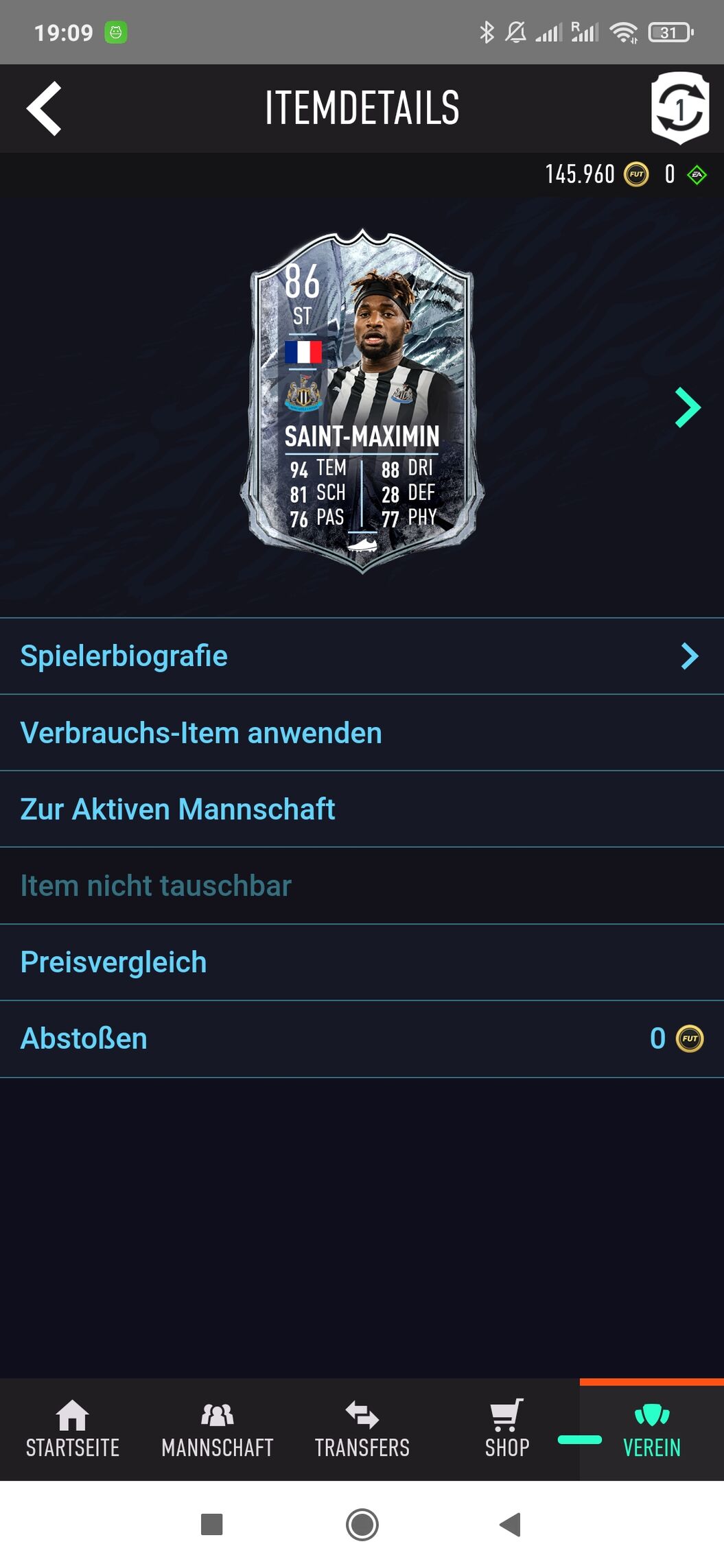
Task: Select Verbrauchs-Item anwenden
Action: pos(362,733)
